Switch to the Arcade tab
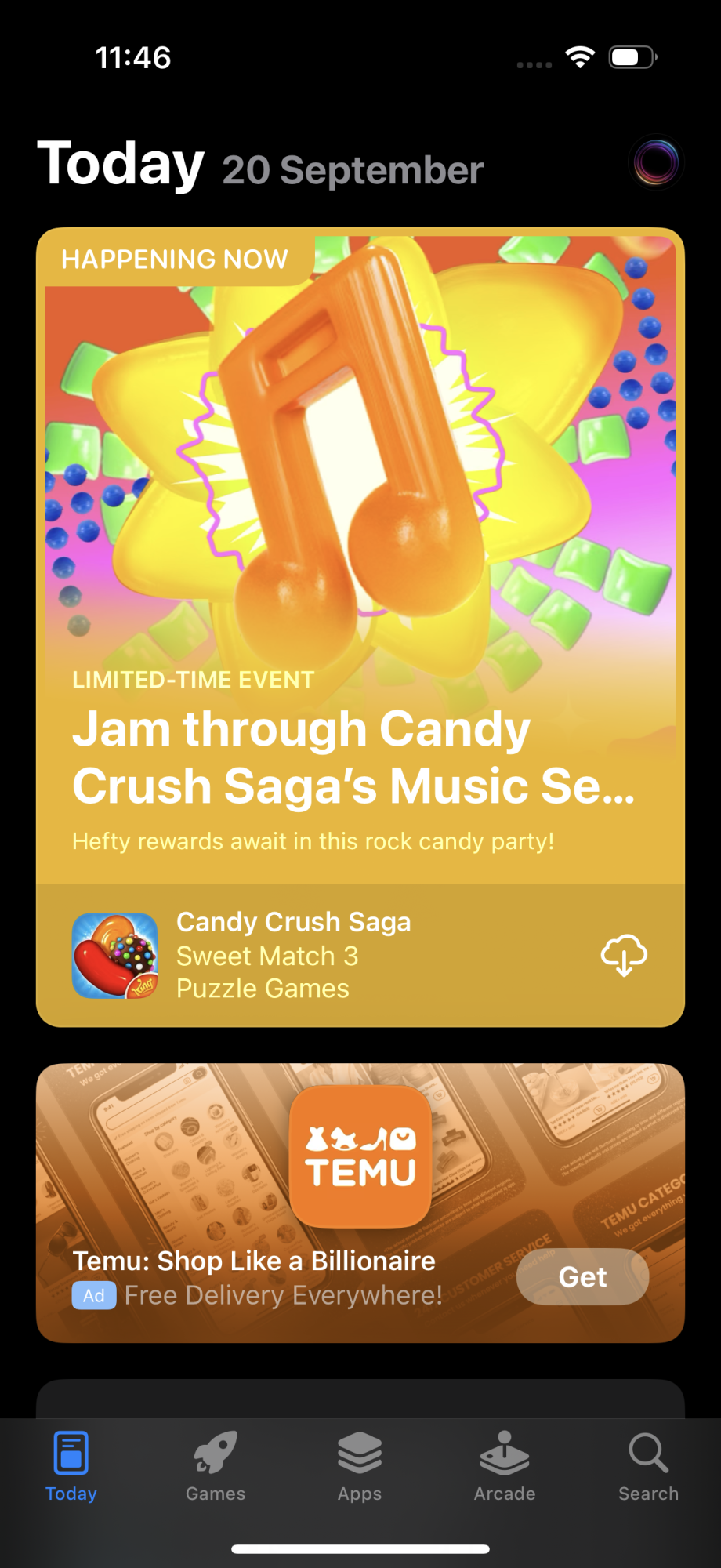Viewport: 721px width, 1568px height. click(505, 1466)
